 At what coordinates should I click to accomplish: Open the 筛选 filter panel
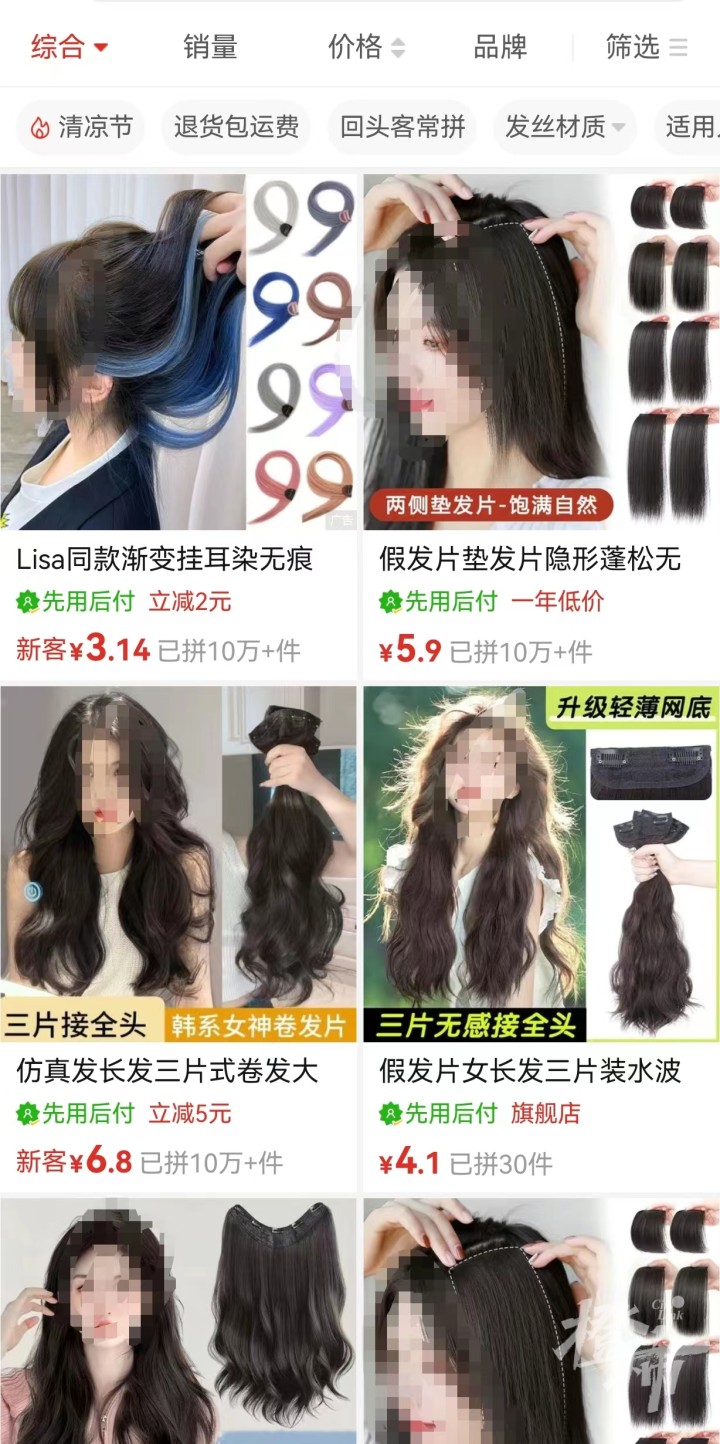coord(646,47)
